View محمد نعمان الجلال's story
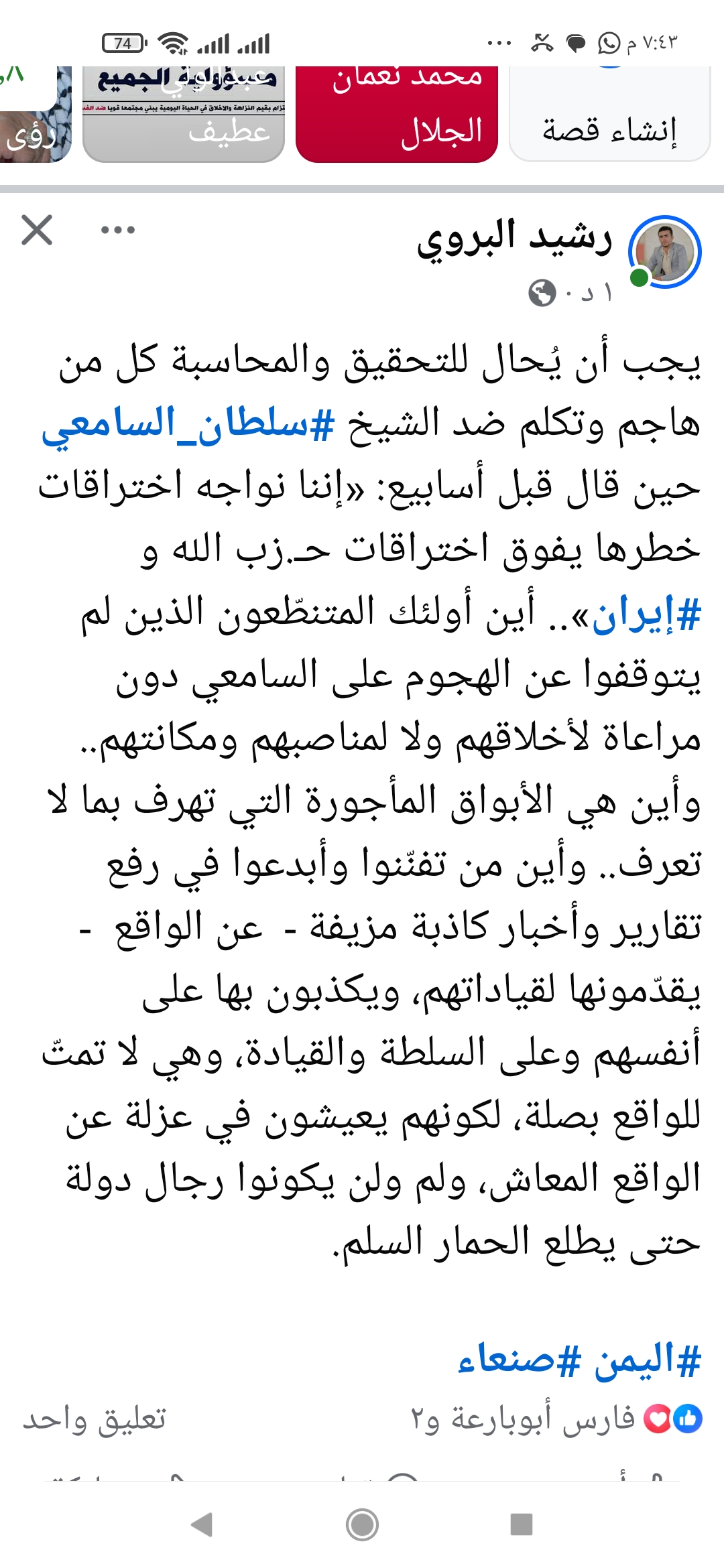The image size is (724, 1568). click(397, 114)
